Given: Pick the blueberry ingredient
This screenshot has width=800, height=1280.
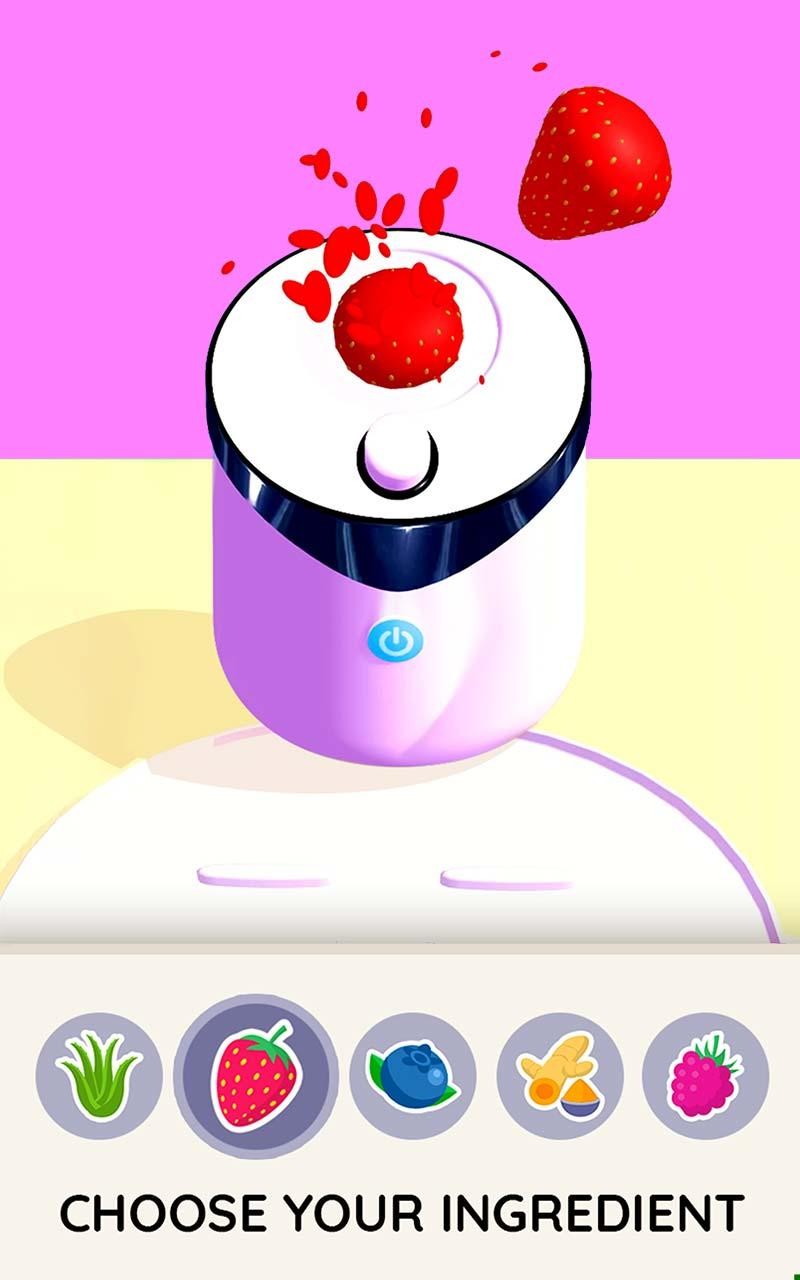Looking at the screenshot, I should 413,1075.
